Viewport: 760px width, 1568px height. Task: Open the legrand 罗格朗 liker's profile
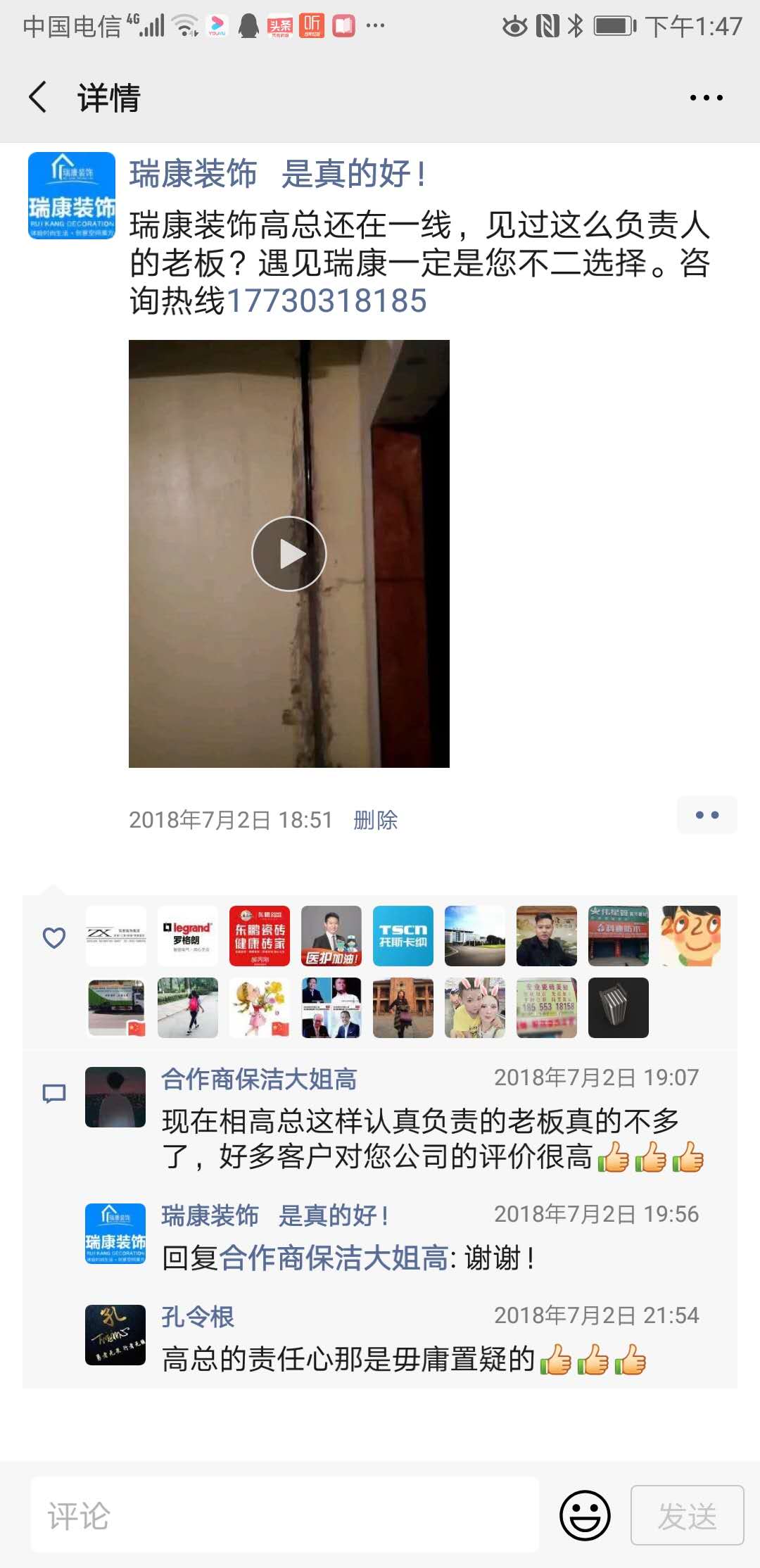pyautogui.click(x=187, y=936)
